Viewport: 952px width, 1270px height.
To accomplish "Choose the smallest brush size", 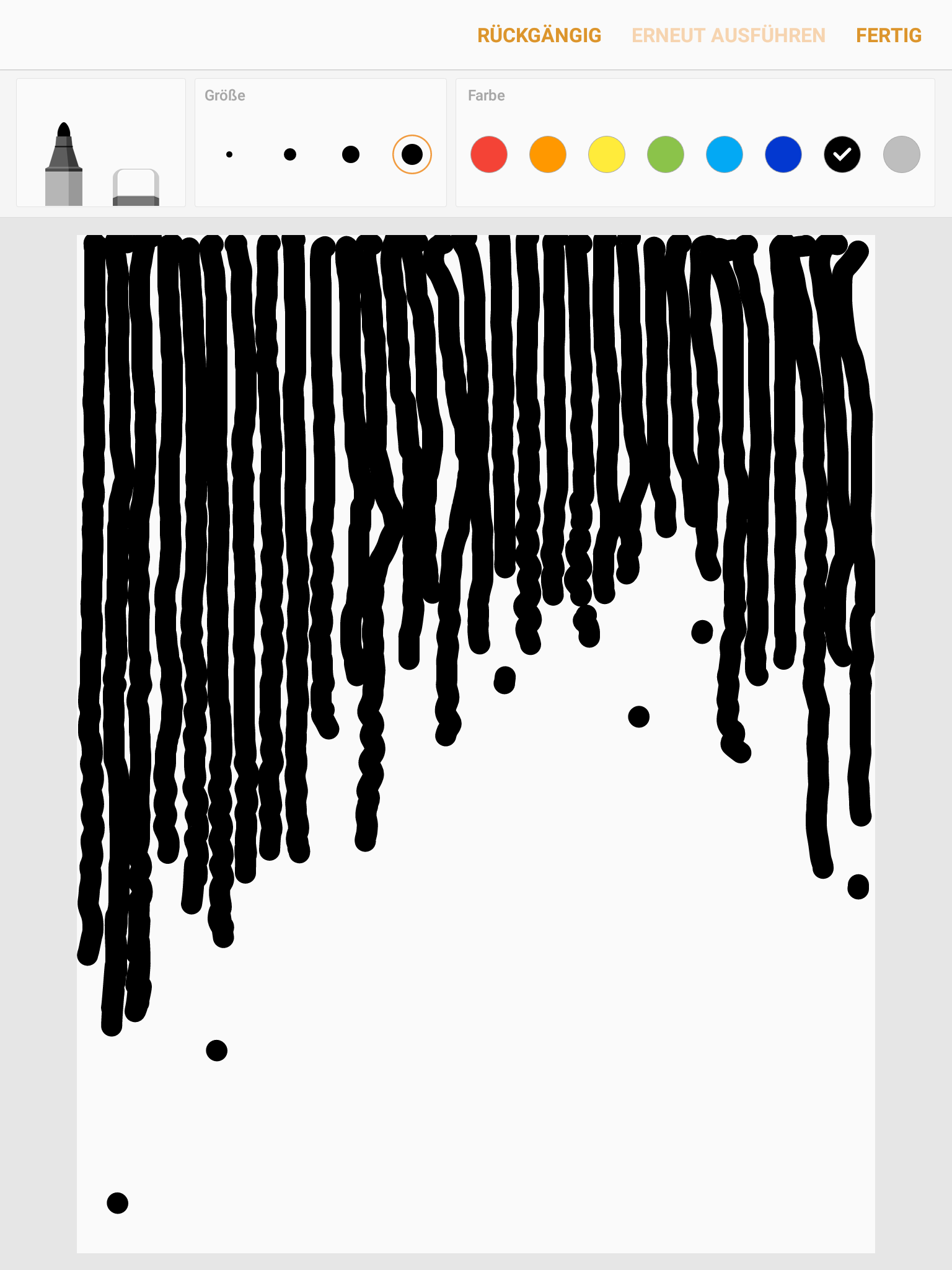I will pyautogui.click(x=229, y=154).
